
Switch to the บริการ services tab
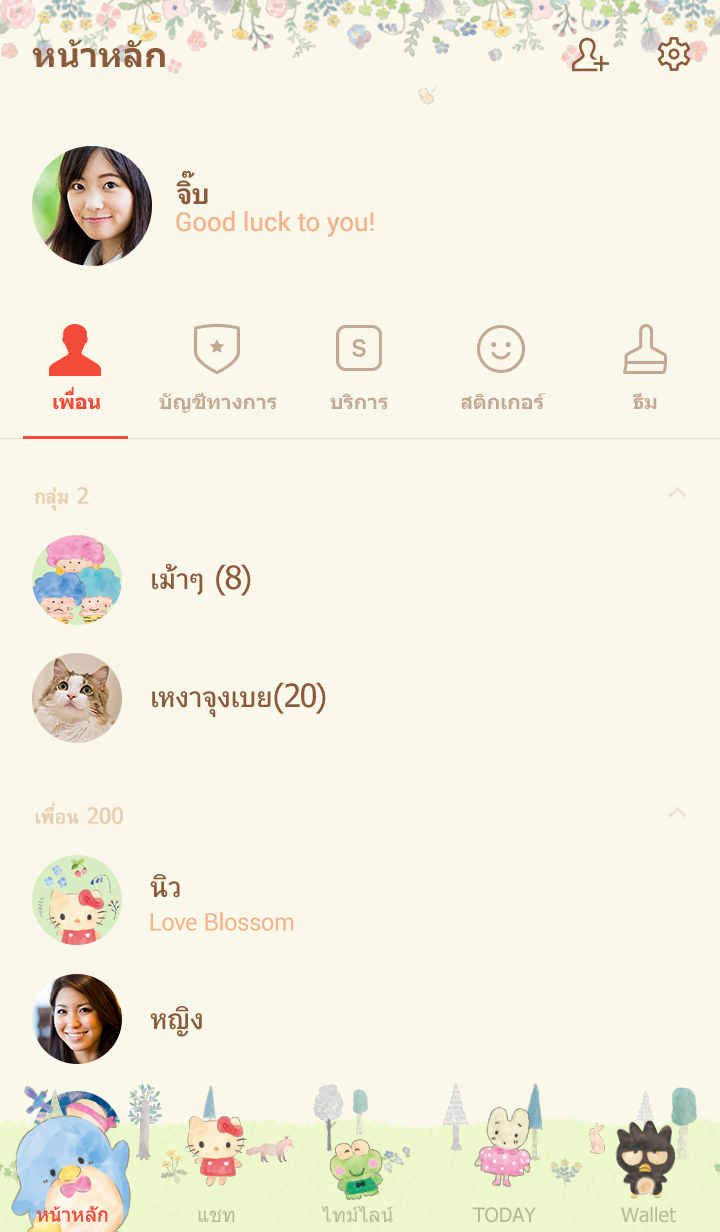click(x=359, y=369)
